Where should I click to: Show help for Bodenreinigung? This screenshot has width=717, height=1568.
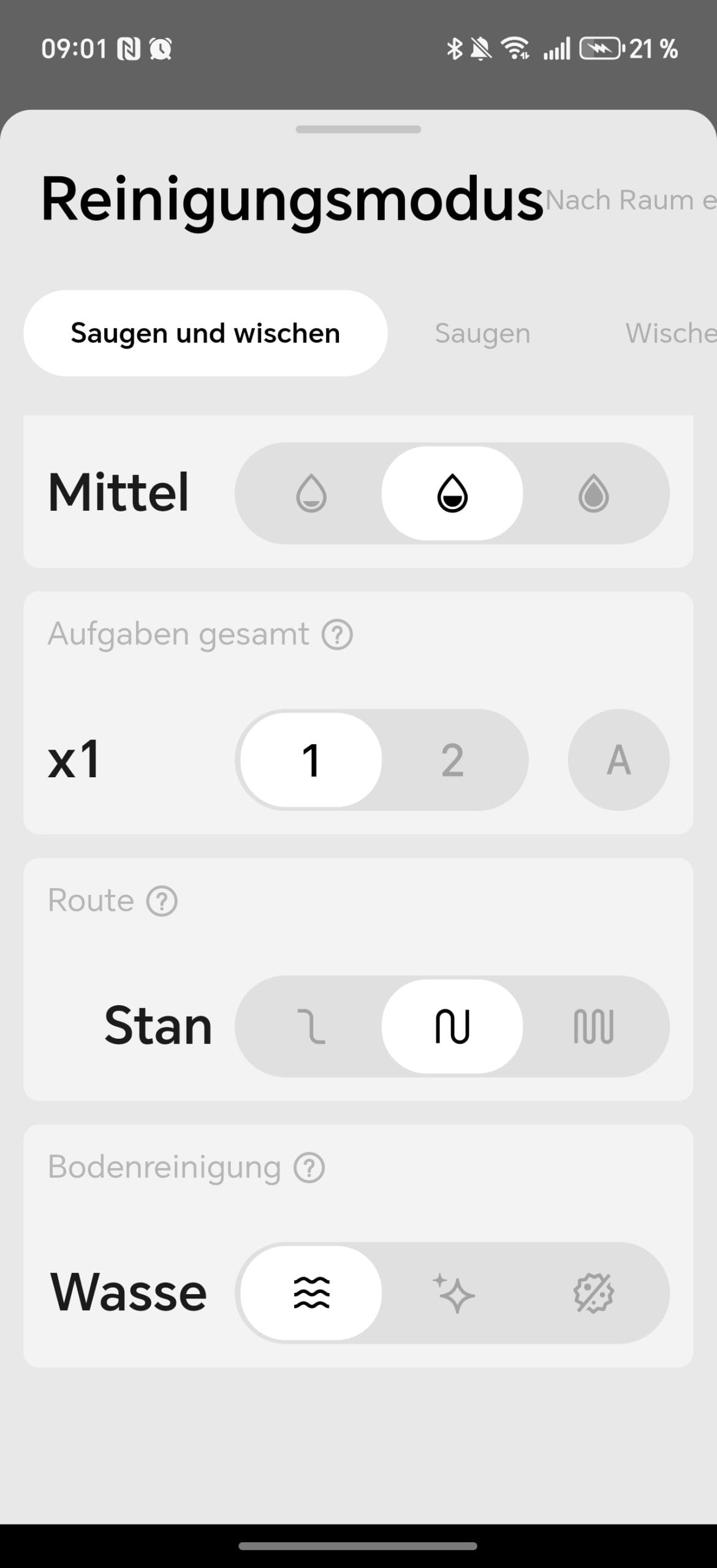[x=309, y=1167]
